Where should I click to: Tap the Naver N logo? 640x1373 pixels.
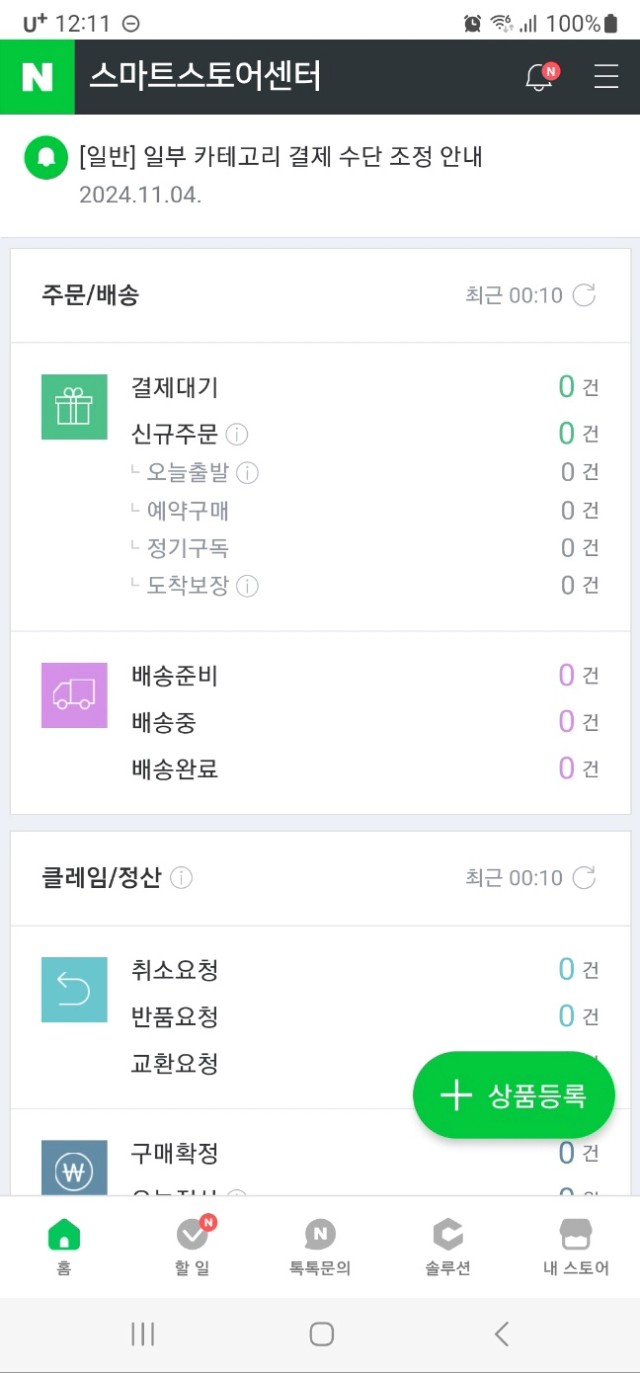click(37, 77)
